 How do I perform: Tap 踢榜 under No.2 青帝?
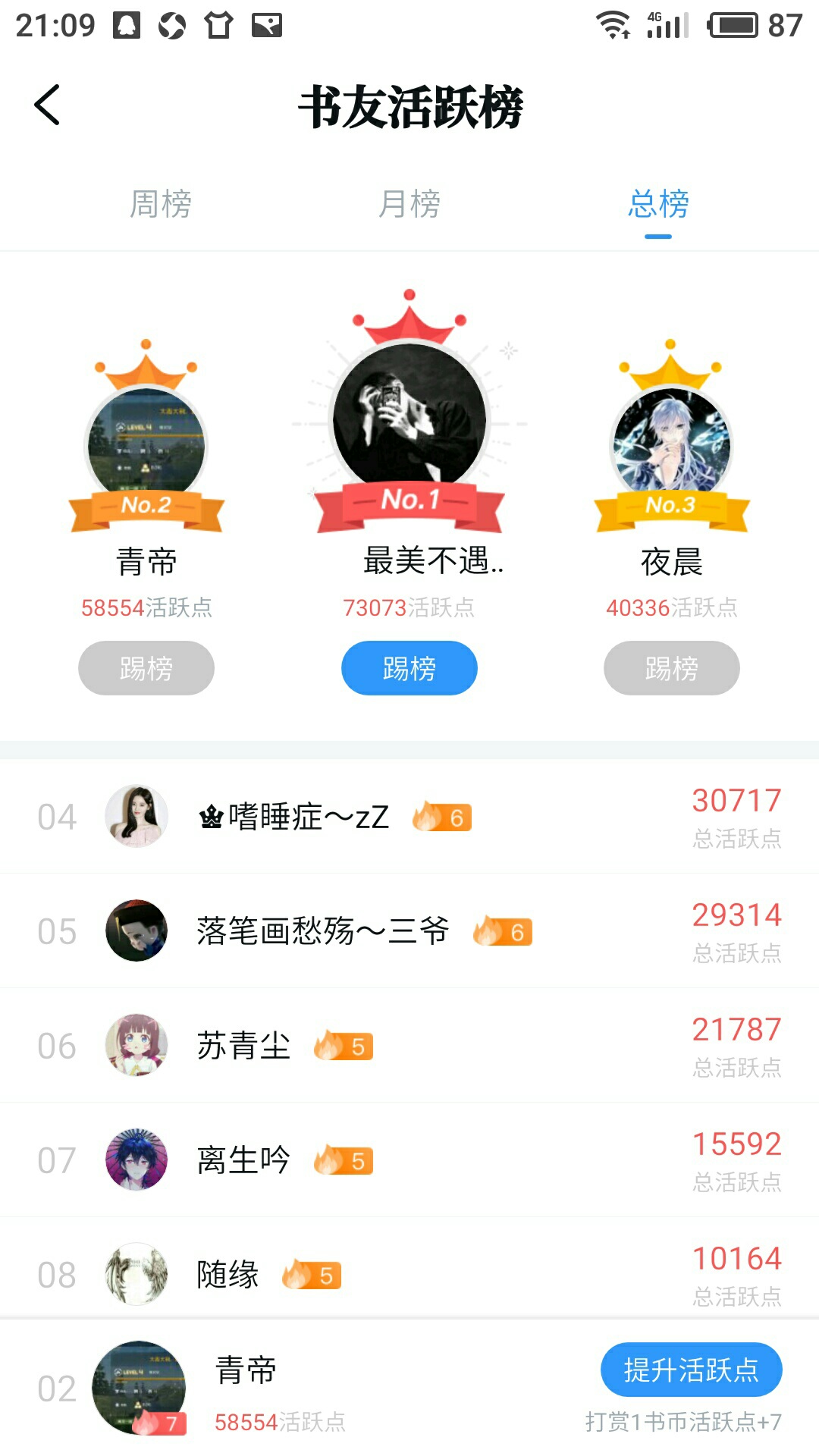point(146,668)
